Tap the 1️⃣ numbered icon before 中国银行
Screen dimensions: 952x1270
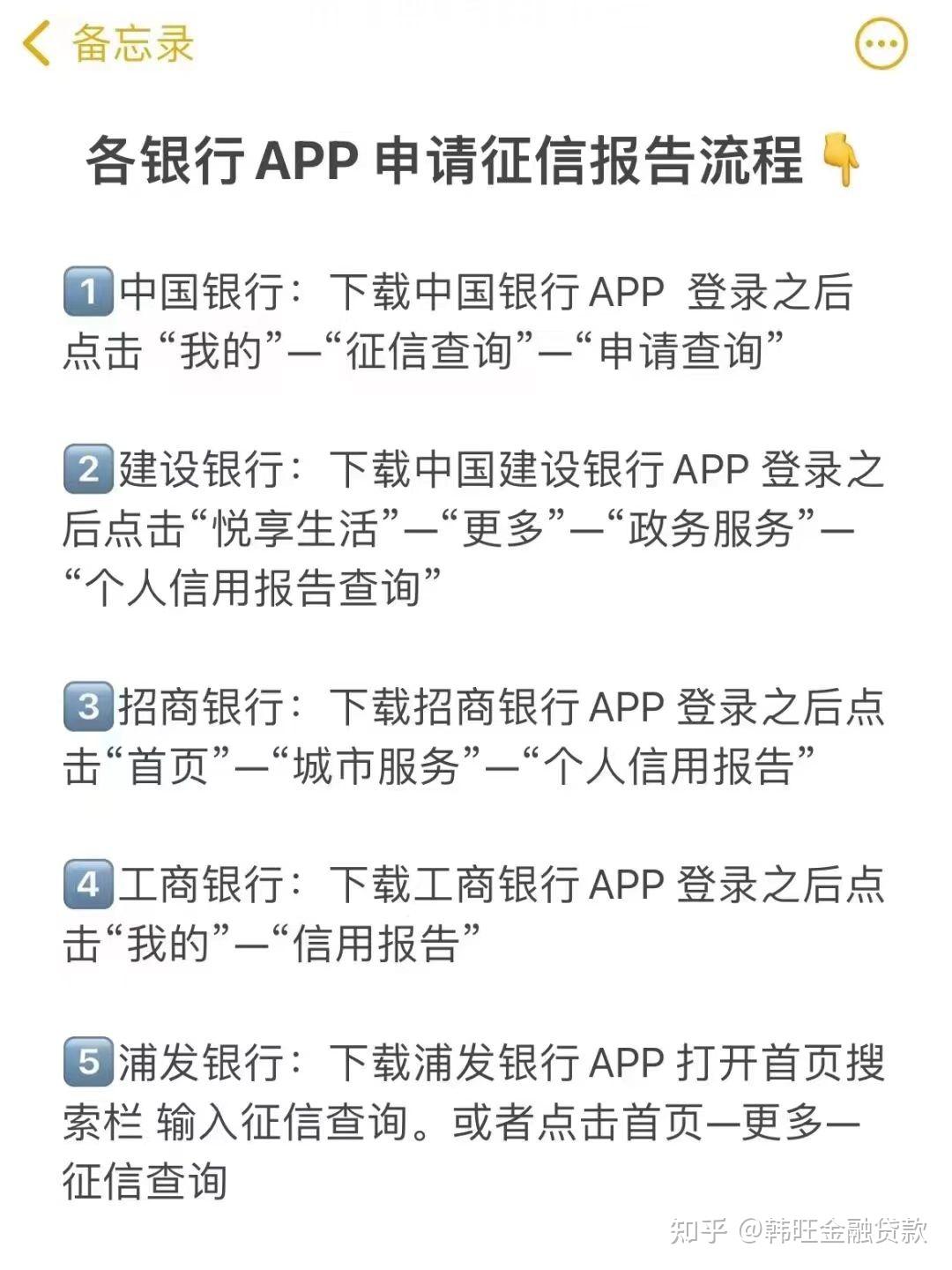tap(89, 291)
